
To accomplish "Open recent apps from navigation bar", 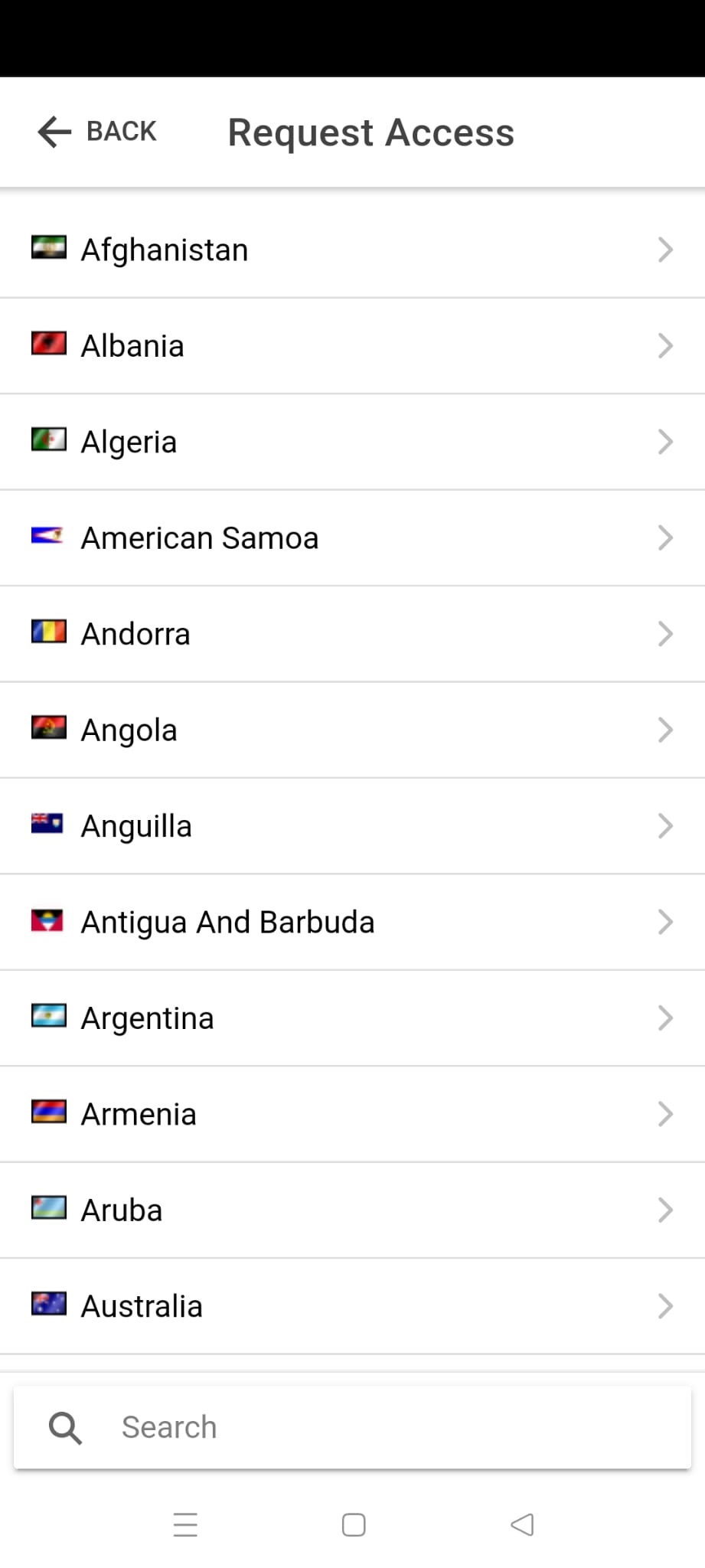I will pyautogui.click(x=185, y=1525).
